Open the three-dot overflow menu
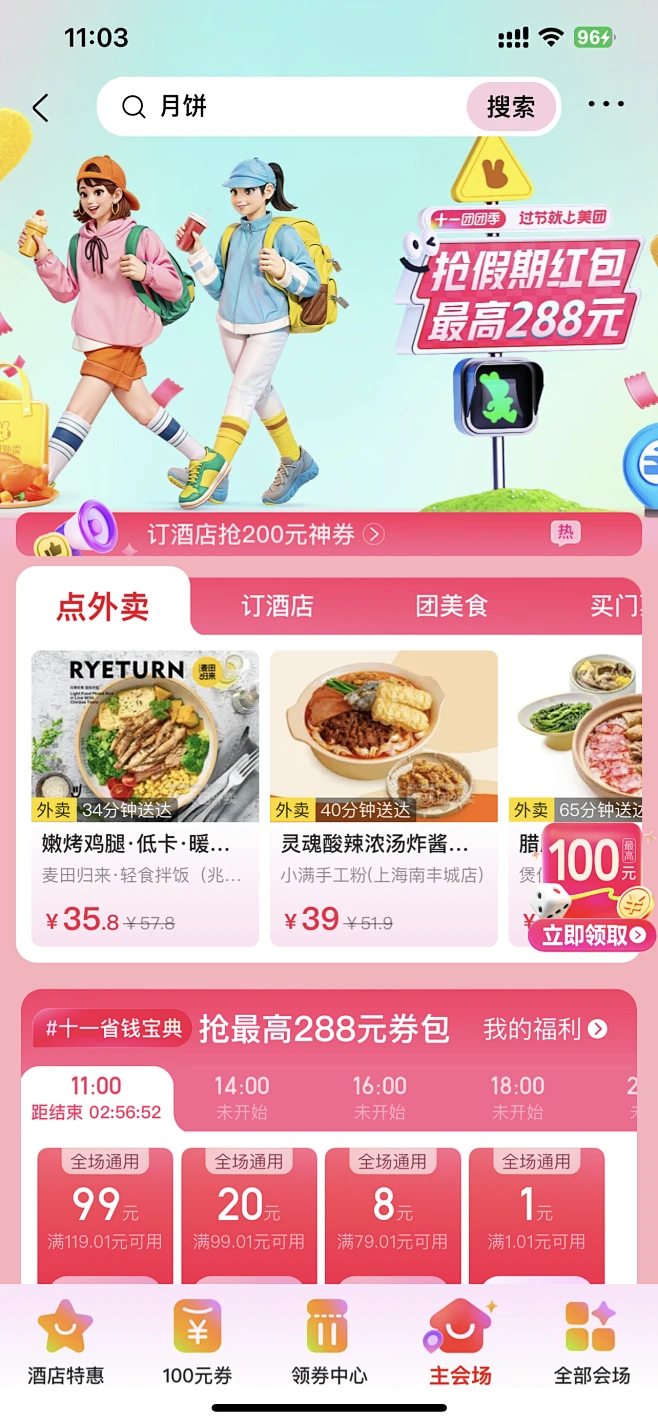658x1424 pixels. click(x=606, y=105)
